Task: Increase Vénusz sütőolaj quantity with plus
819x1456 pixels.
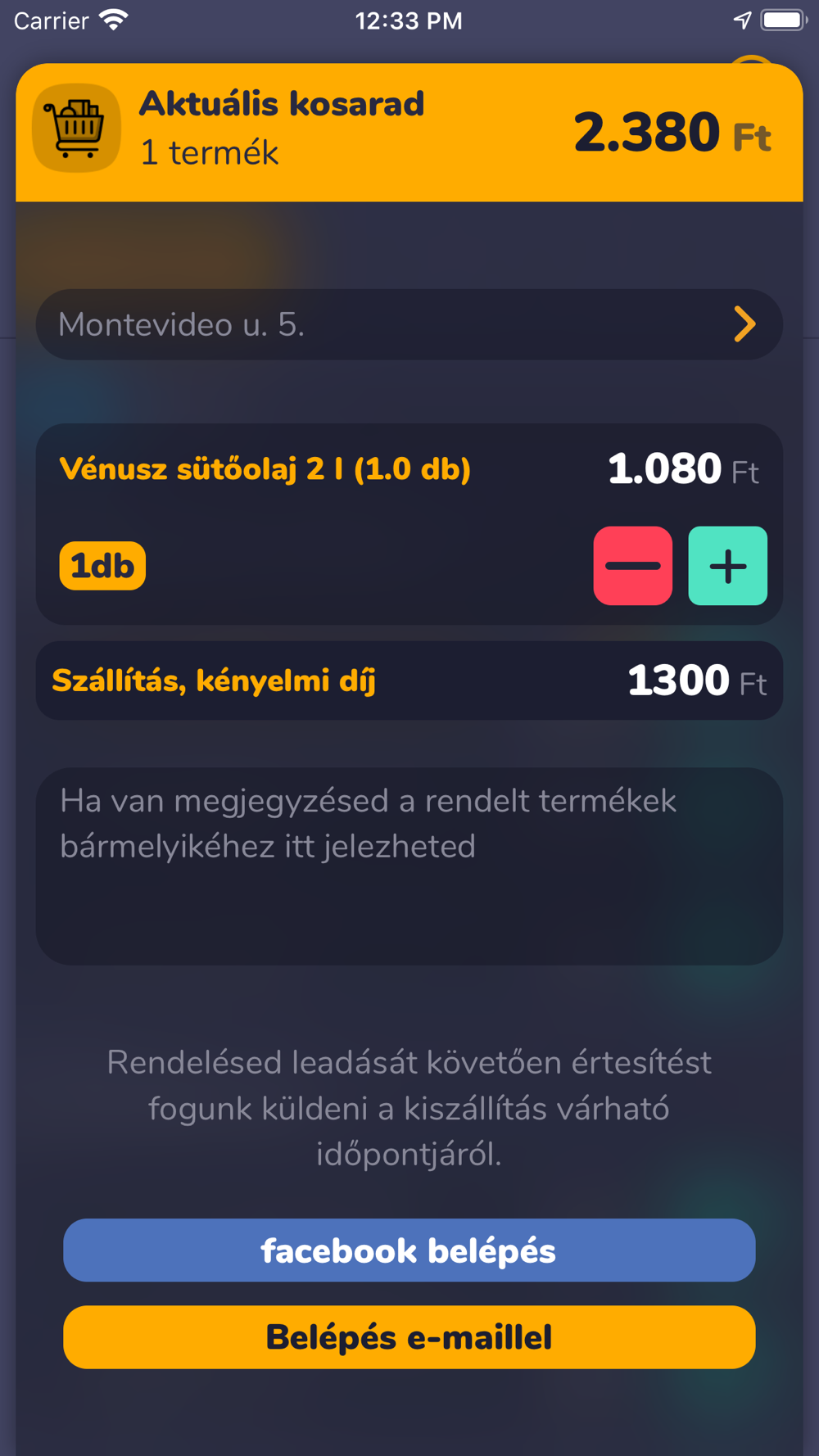Action: pos(728,566)
